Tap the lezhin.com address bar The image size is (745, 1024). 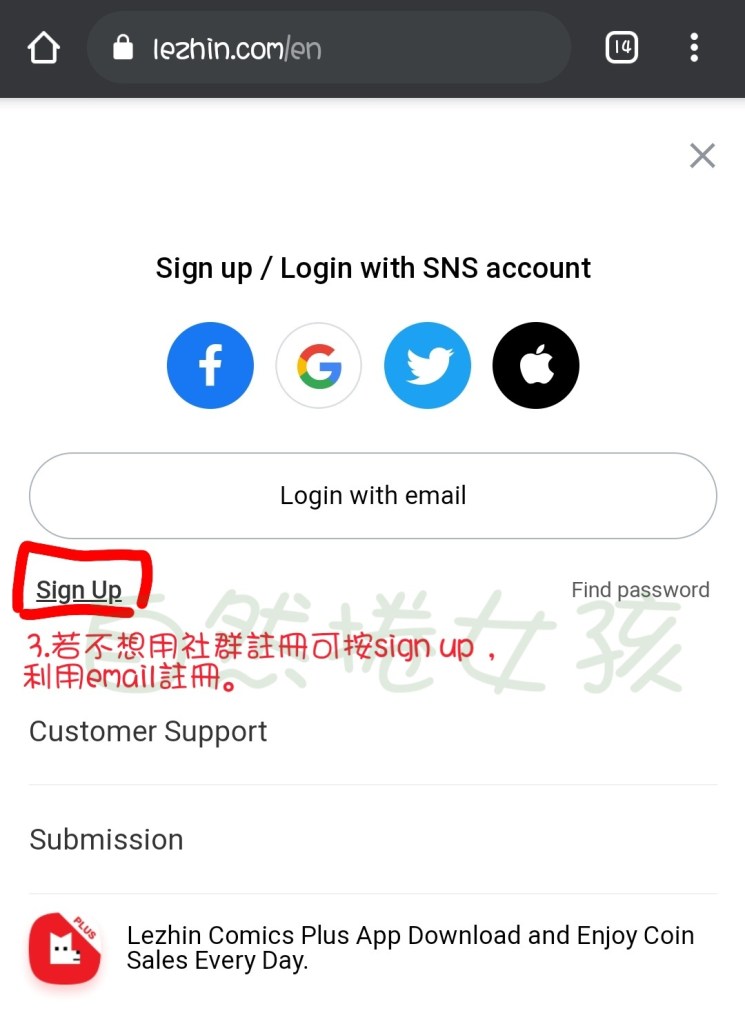(330, 48)
